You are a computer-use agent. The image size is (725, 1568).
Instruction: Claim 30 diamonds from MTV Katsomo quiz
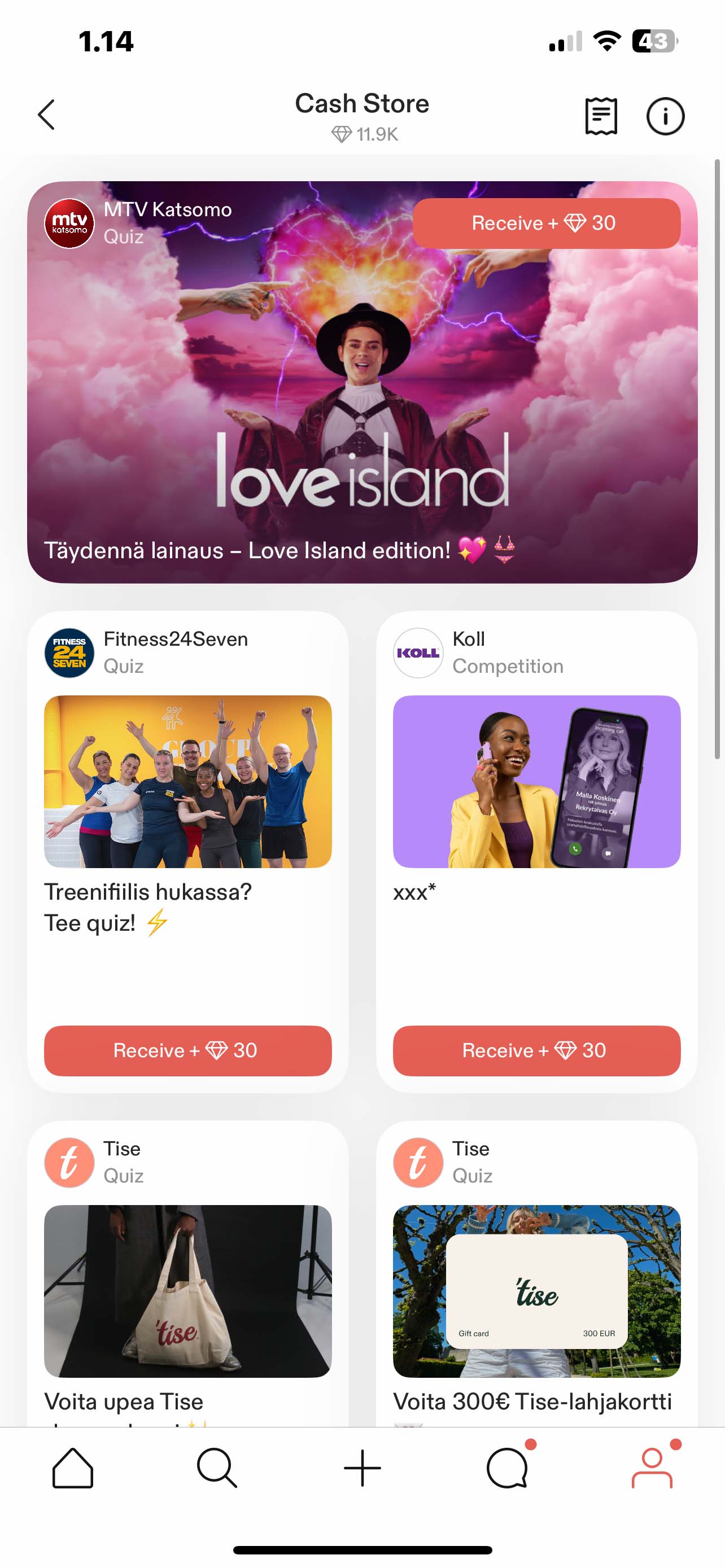[x=546, y=224]
